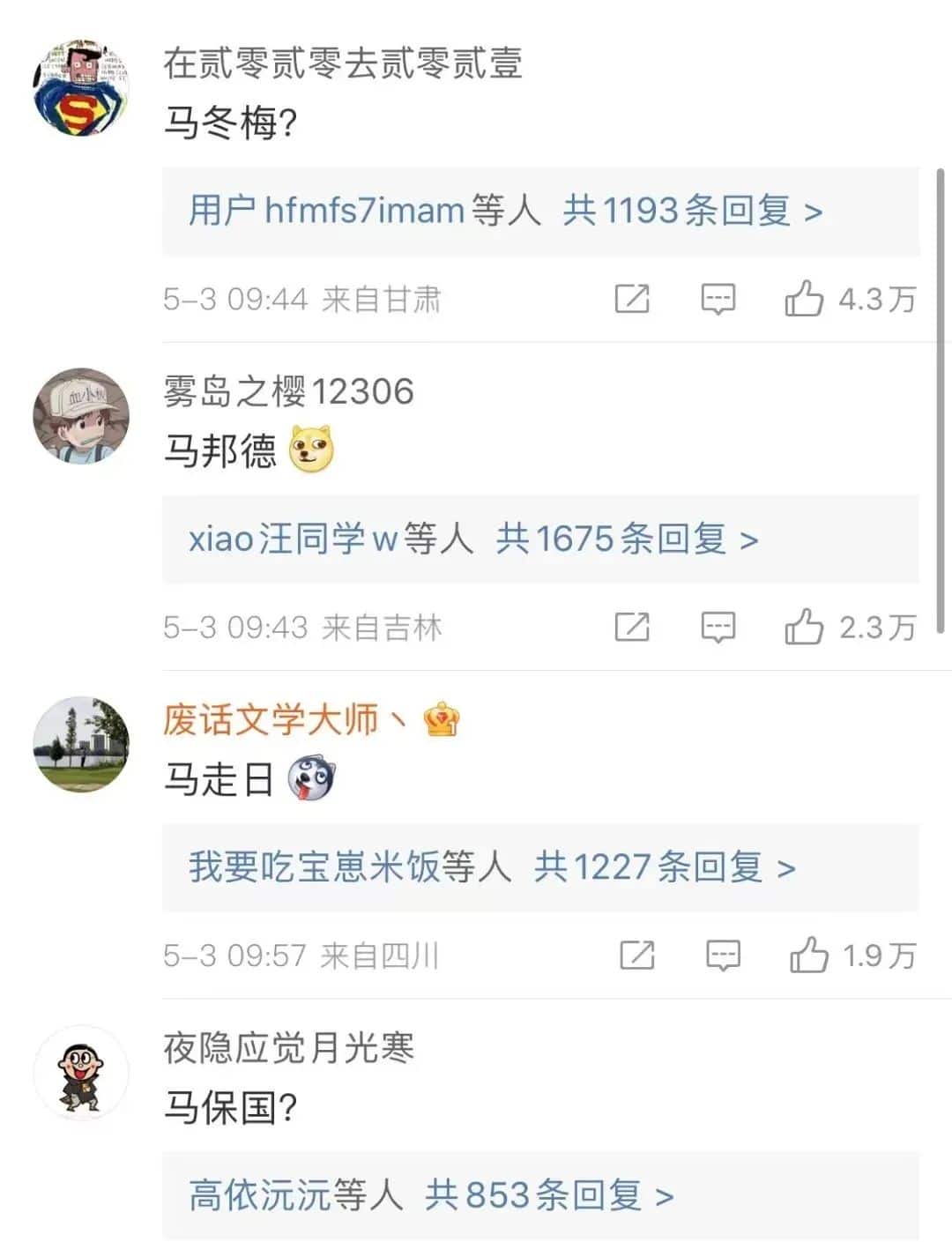Visit 雾岛之樱12306's profile avatar
Screen dimensions: 952x1242
pos(81,416)
